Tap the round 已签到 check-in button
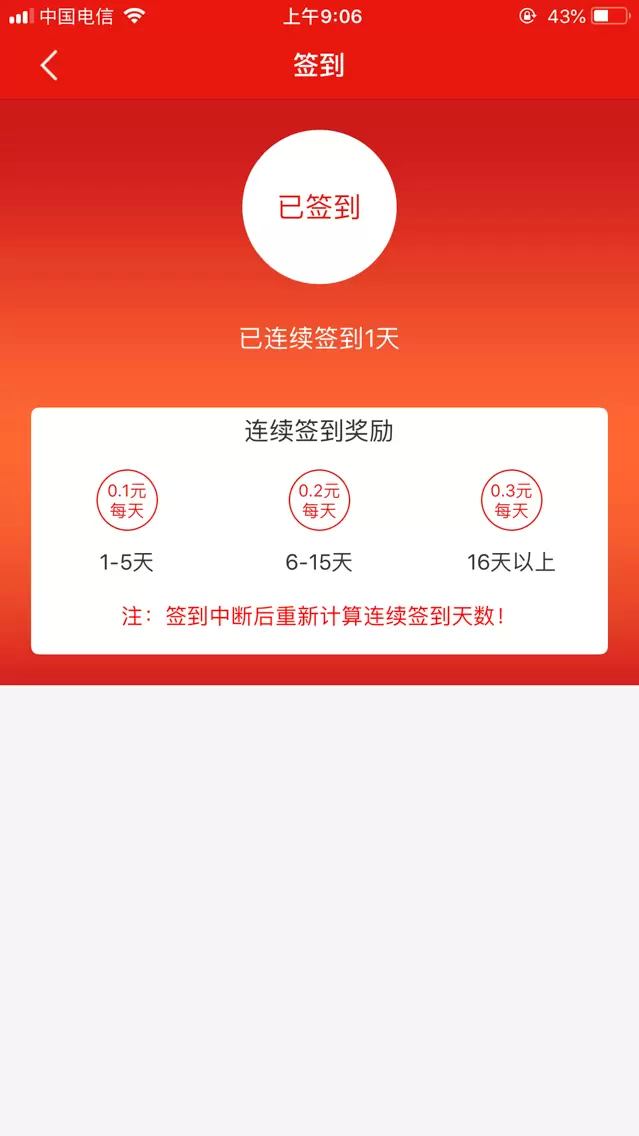The image size is (639, 1136). (319, 207)
